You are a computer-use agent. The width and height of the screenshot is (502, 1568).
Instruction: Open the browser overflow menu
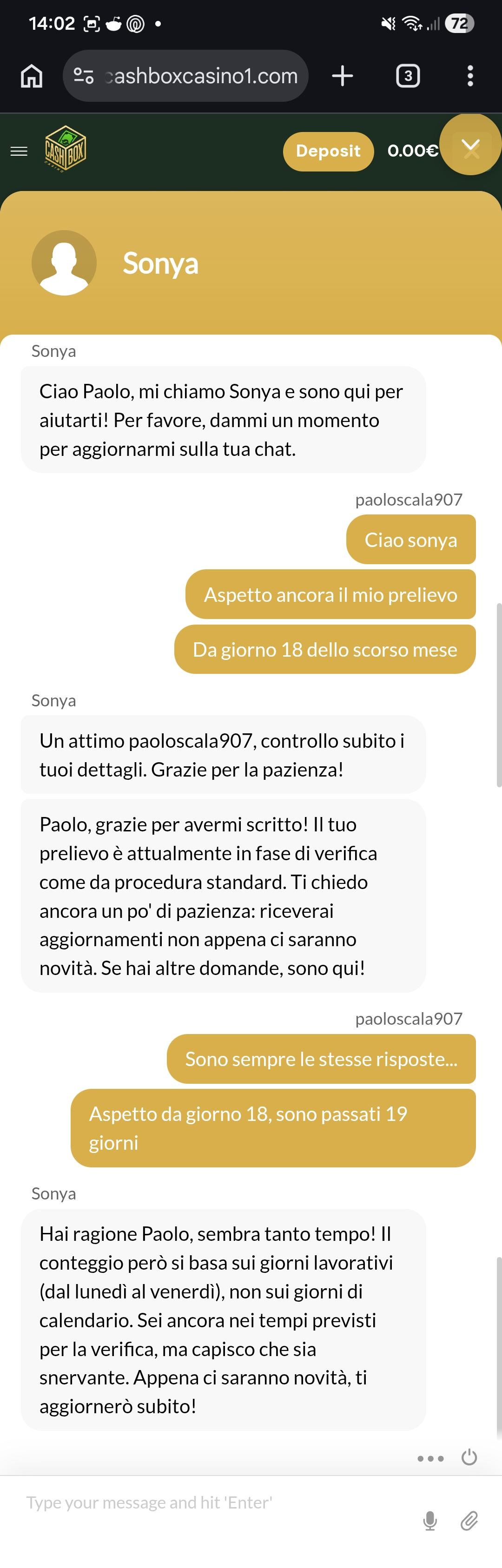tap(470, 76)
